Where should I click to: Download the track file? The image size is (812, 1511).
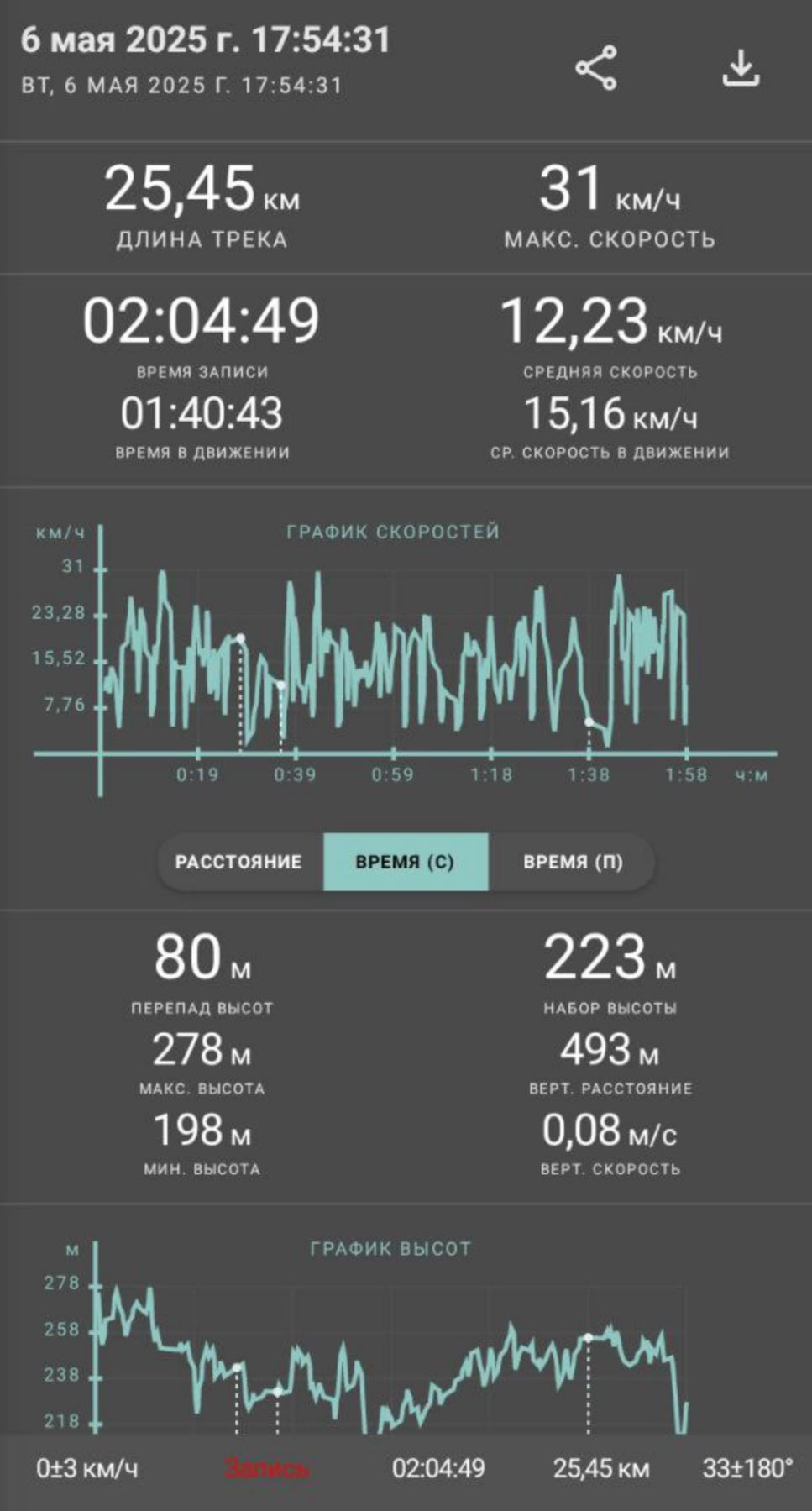[x=741, y=68]
